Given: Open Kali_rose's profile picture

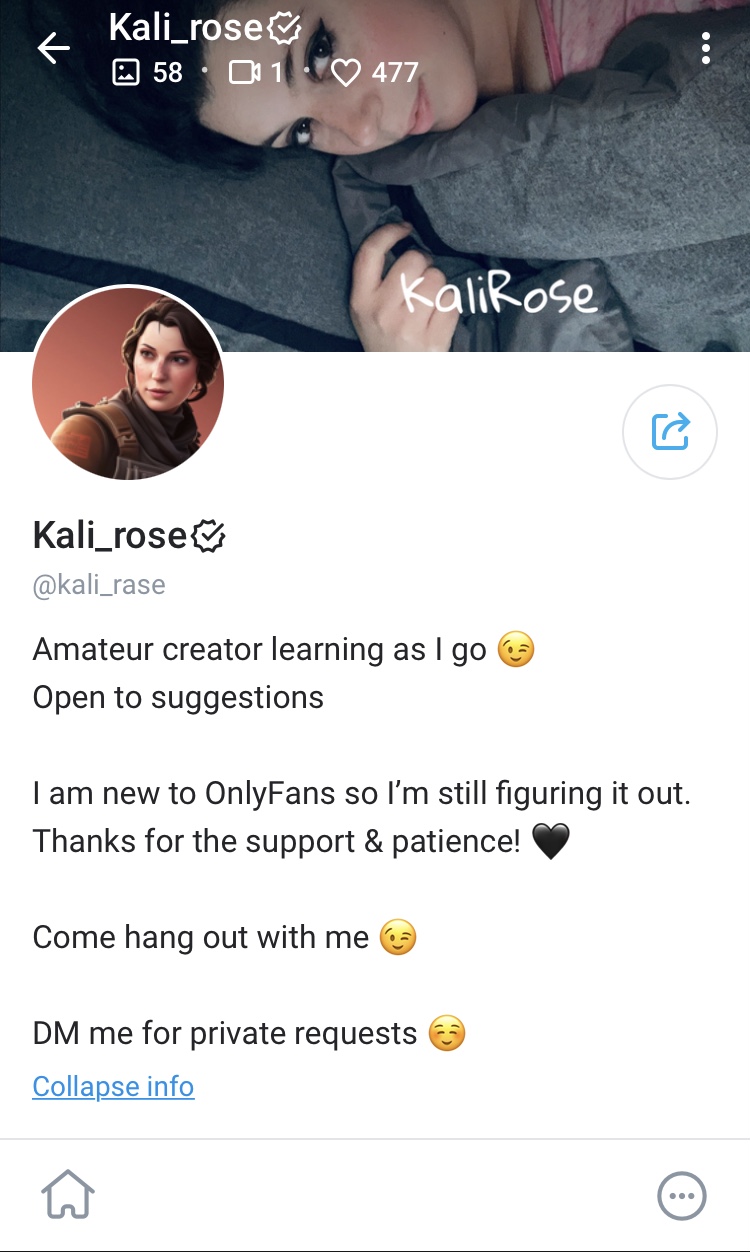Looking at the screenshot, I should coord(128,385).
